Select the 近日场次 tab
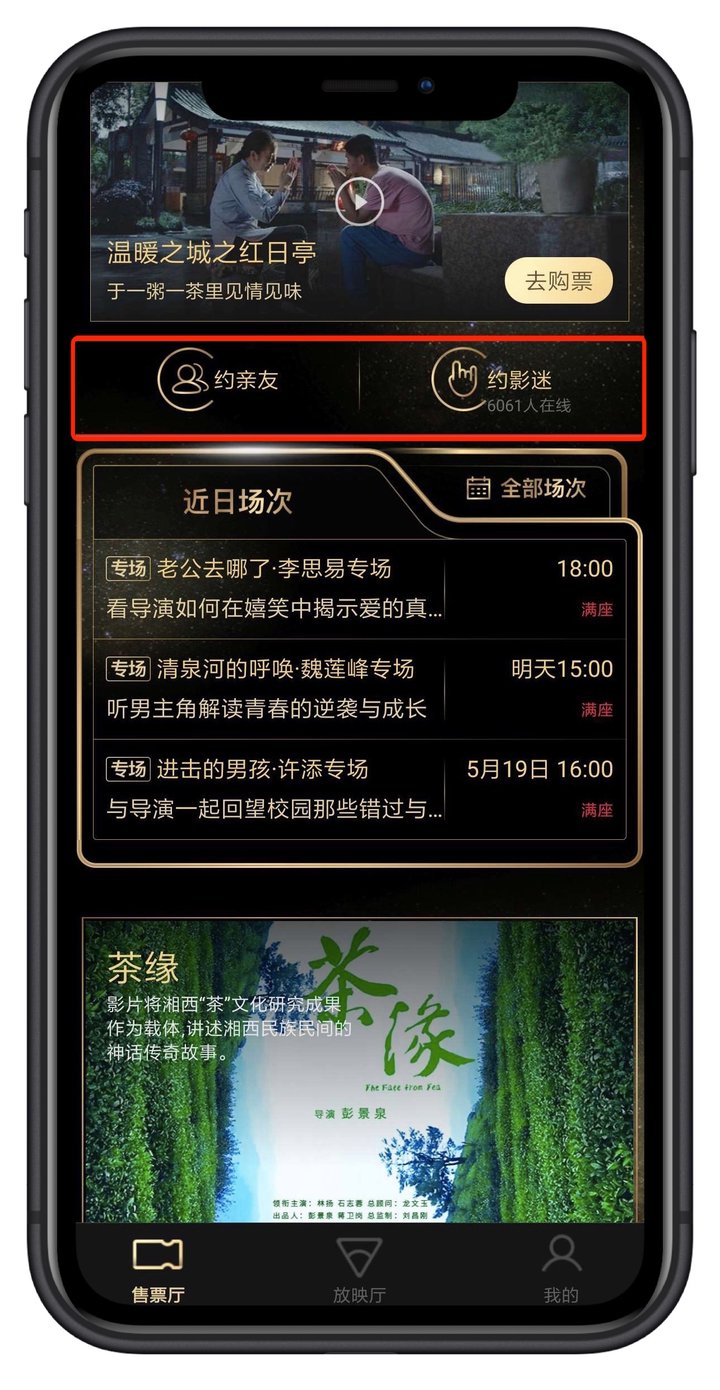Viewport: 720px width, 1390px height. [237, 501]
